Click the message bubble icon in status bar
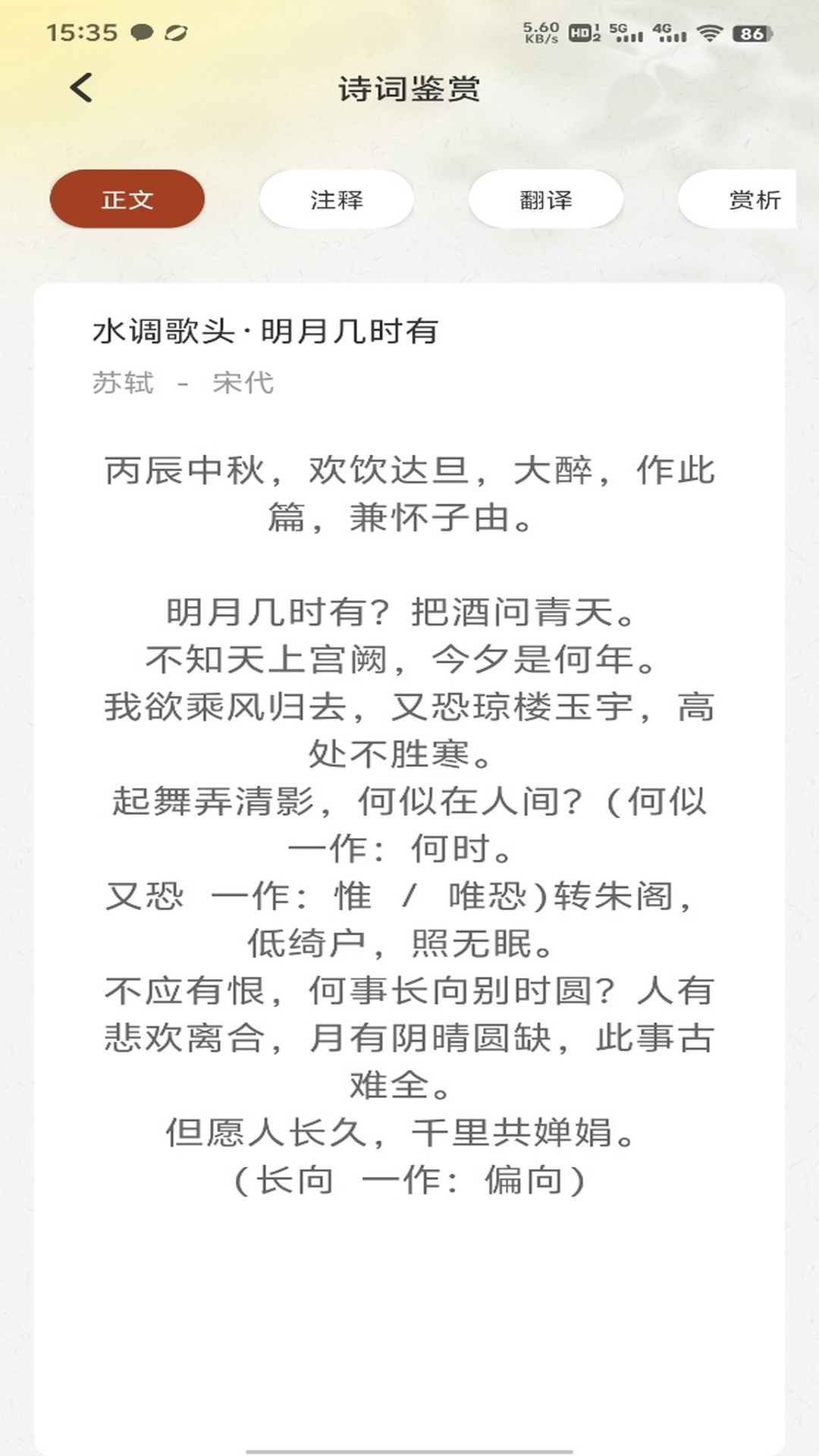 (142, 32)
